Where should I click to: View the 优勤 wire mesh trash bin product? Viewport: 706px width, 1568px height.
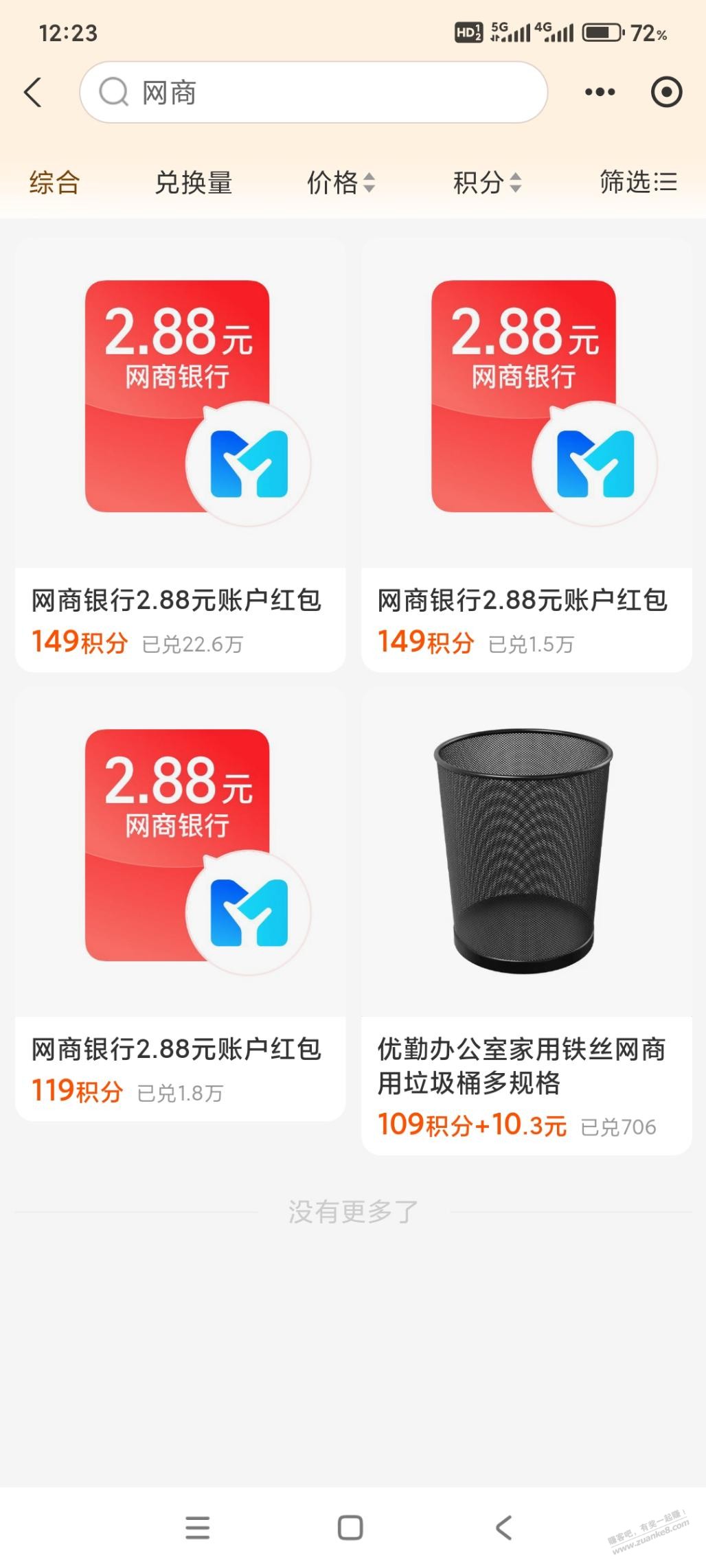click(526, 920)
